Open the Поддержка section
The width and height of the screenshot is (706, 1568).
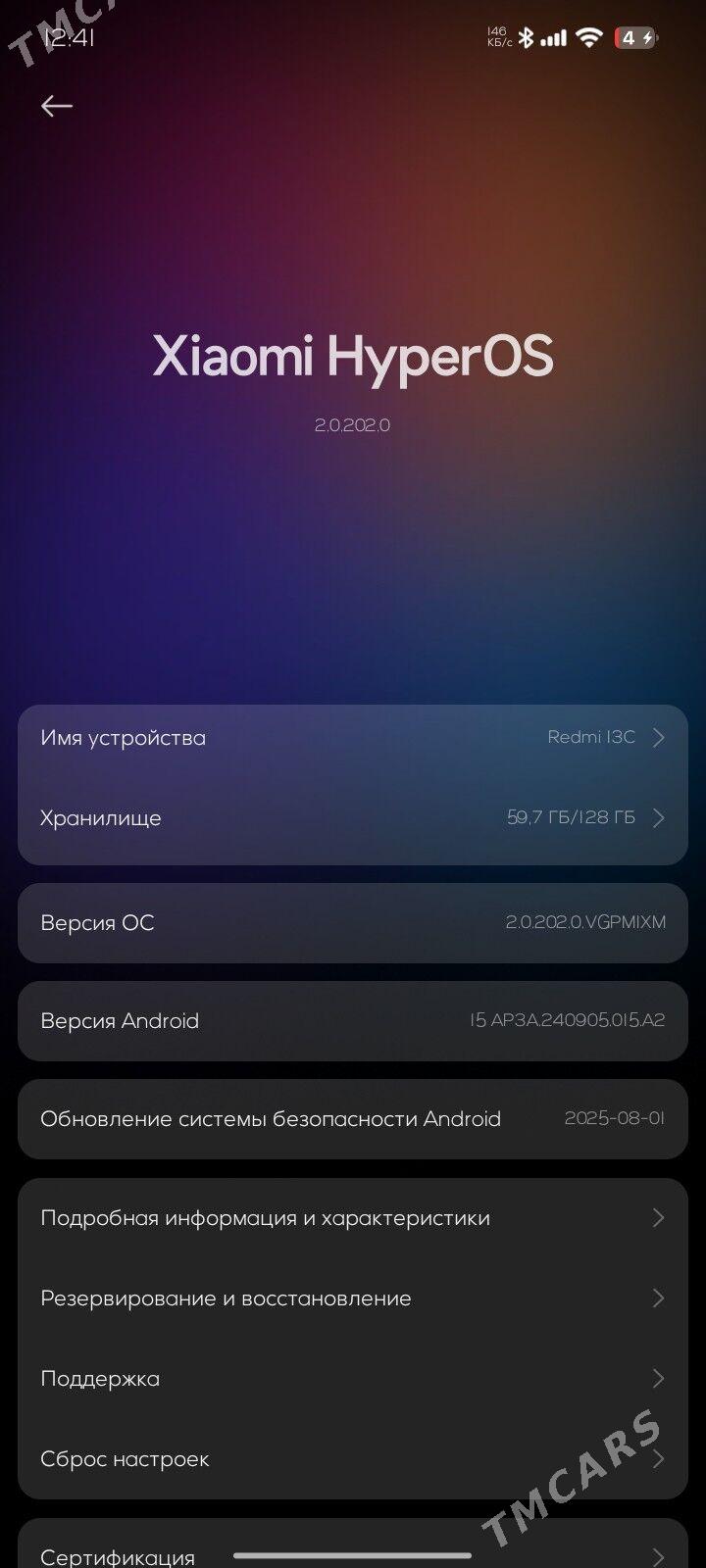tap(353, 1379)
